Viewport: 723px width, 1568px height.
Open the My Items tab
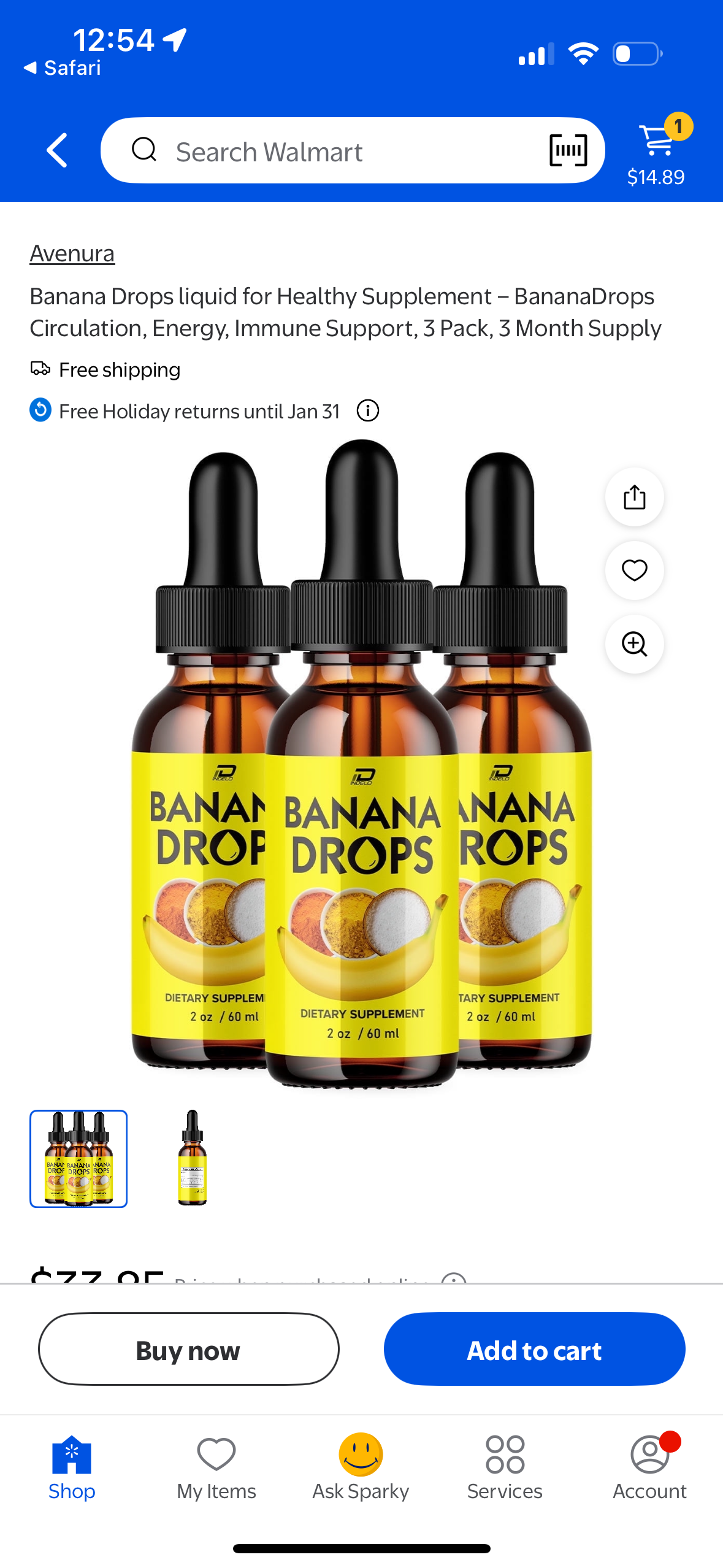[x=216, y=1467]
